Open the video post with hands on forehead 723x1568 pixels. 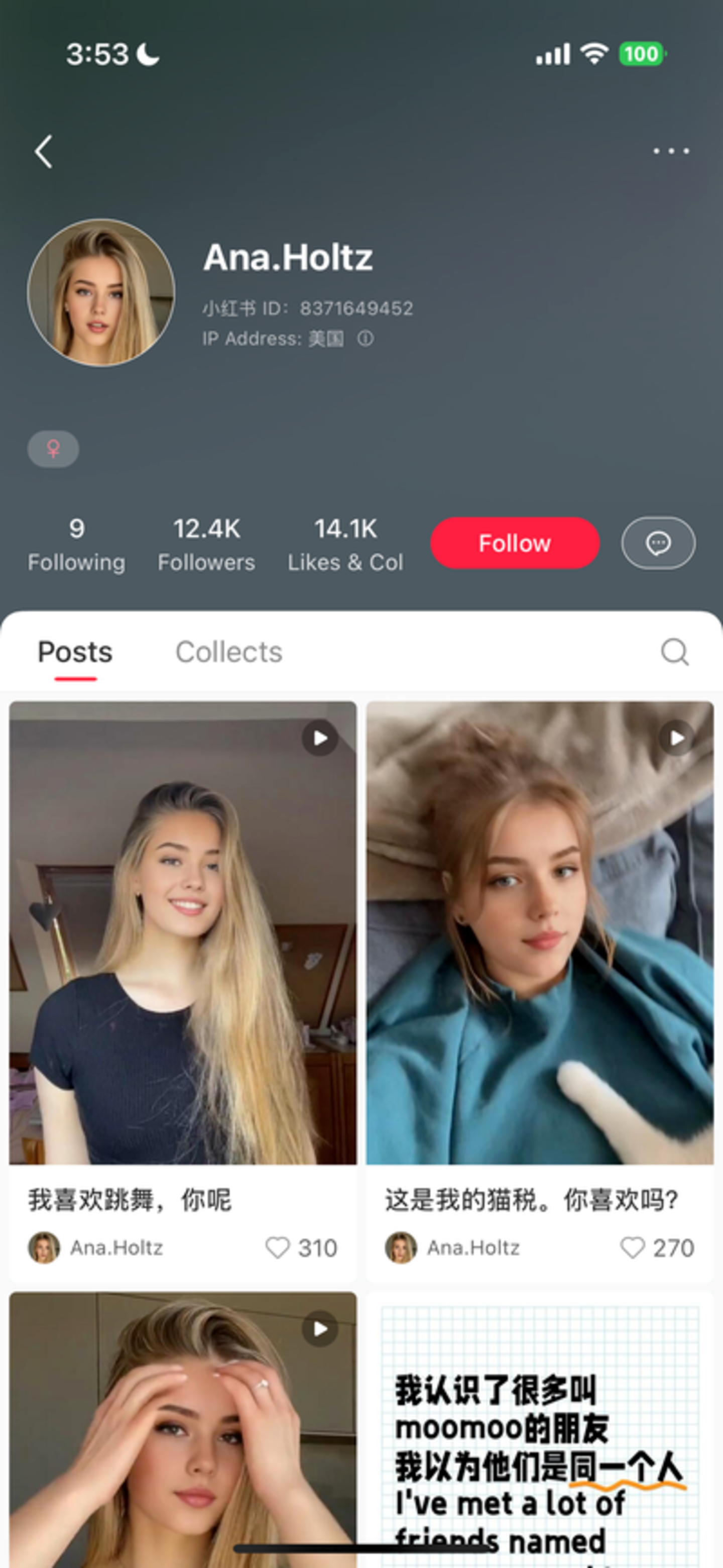point(182,1449)
